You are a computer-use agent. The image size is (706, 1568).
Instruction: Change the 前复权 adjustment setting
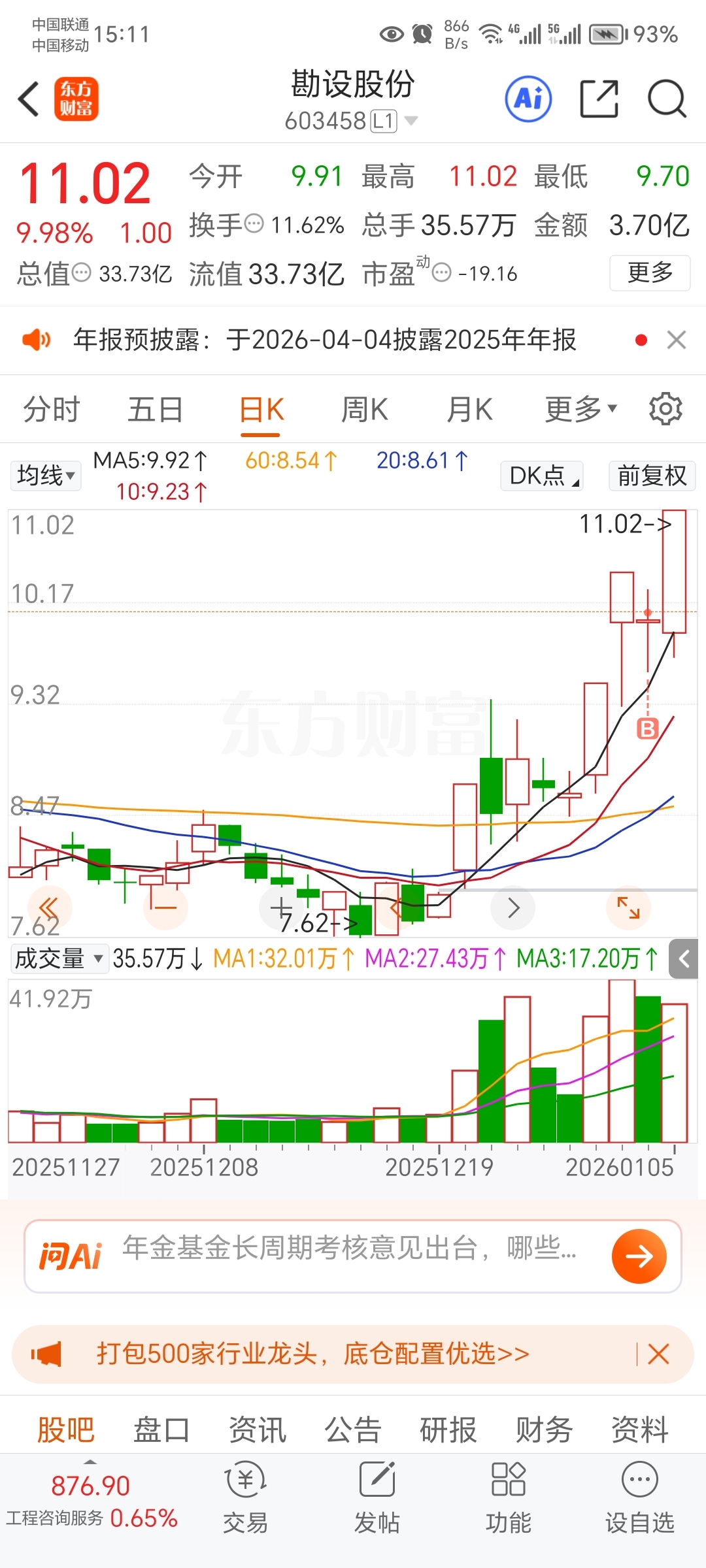pyautogui.click(x=652, y=476)
